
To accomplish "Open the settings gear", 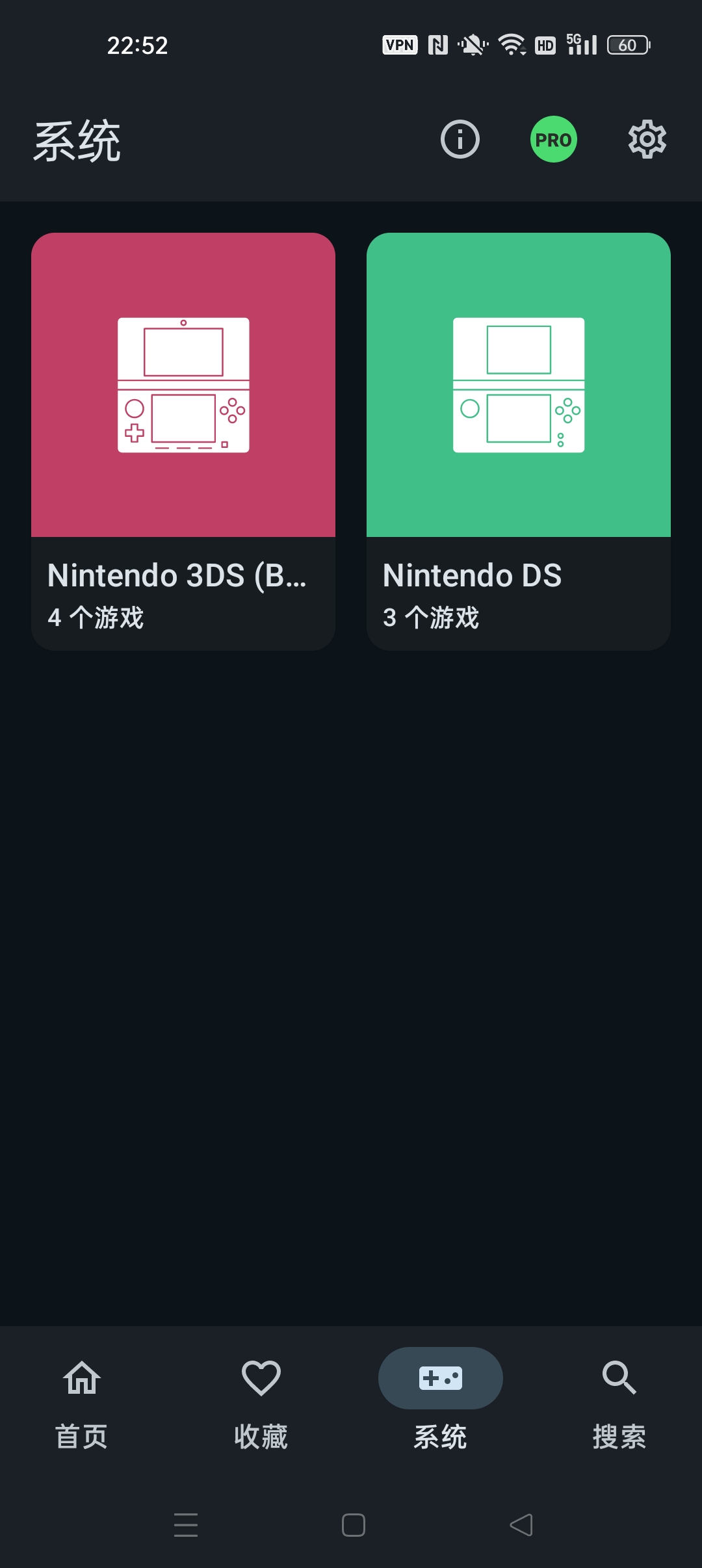I will [647, 139].
